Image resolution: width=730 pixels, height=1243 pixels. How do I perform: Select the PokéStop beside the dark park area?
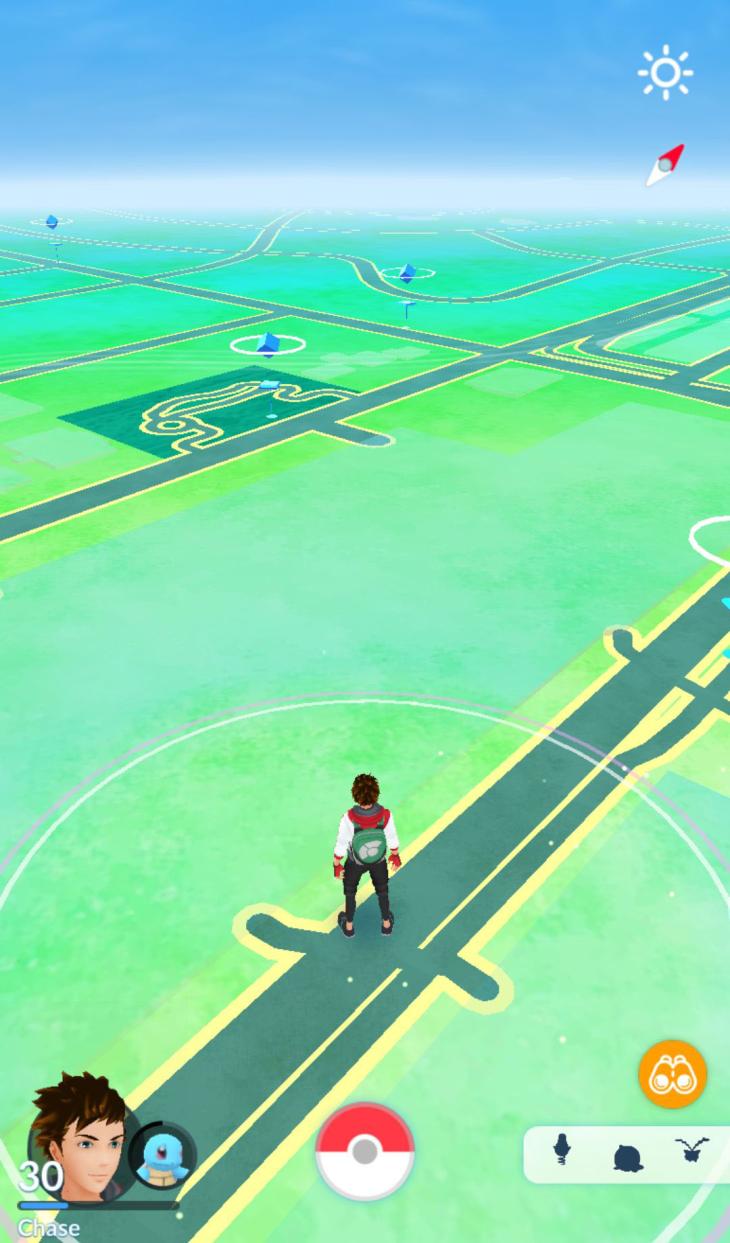(267, 345)
